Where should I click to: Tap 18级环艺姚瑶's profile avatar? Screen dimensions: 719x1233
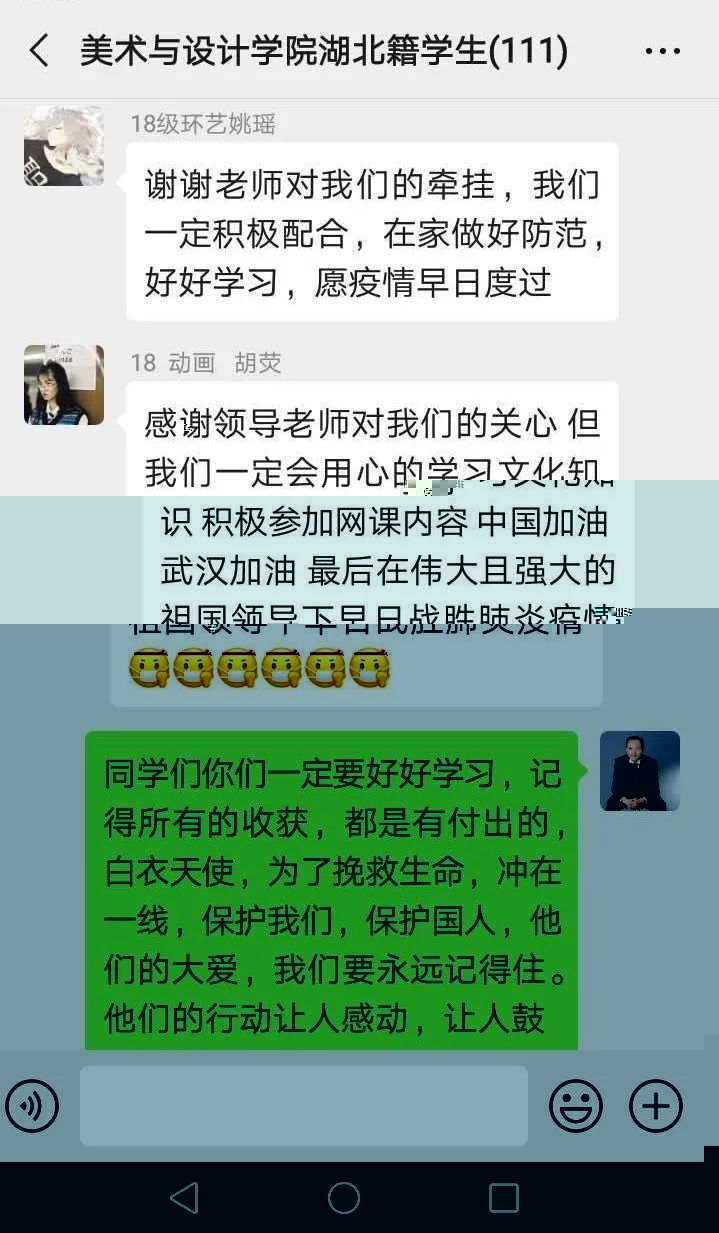tap(64, 146)
